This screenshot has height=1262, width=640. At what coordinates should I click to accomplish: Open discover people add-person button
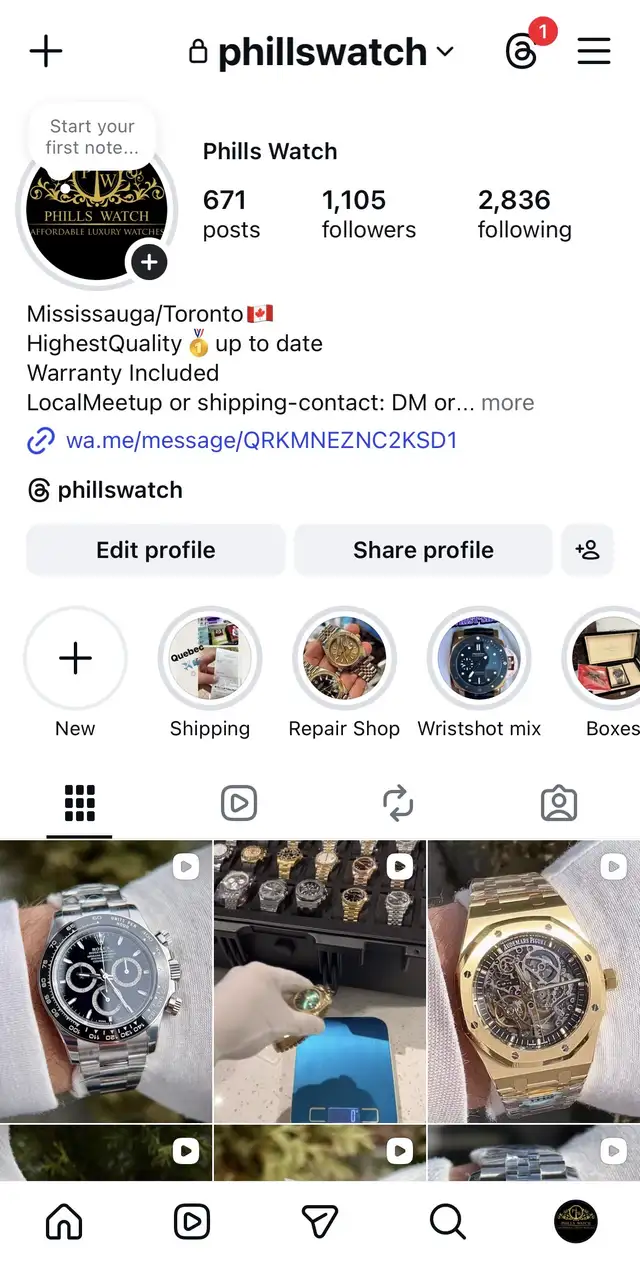click(587, 550)
